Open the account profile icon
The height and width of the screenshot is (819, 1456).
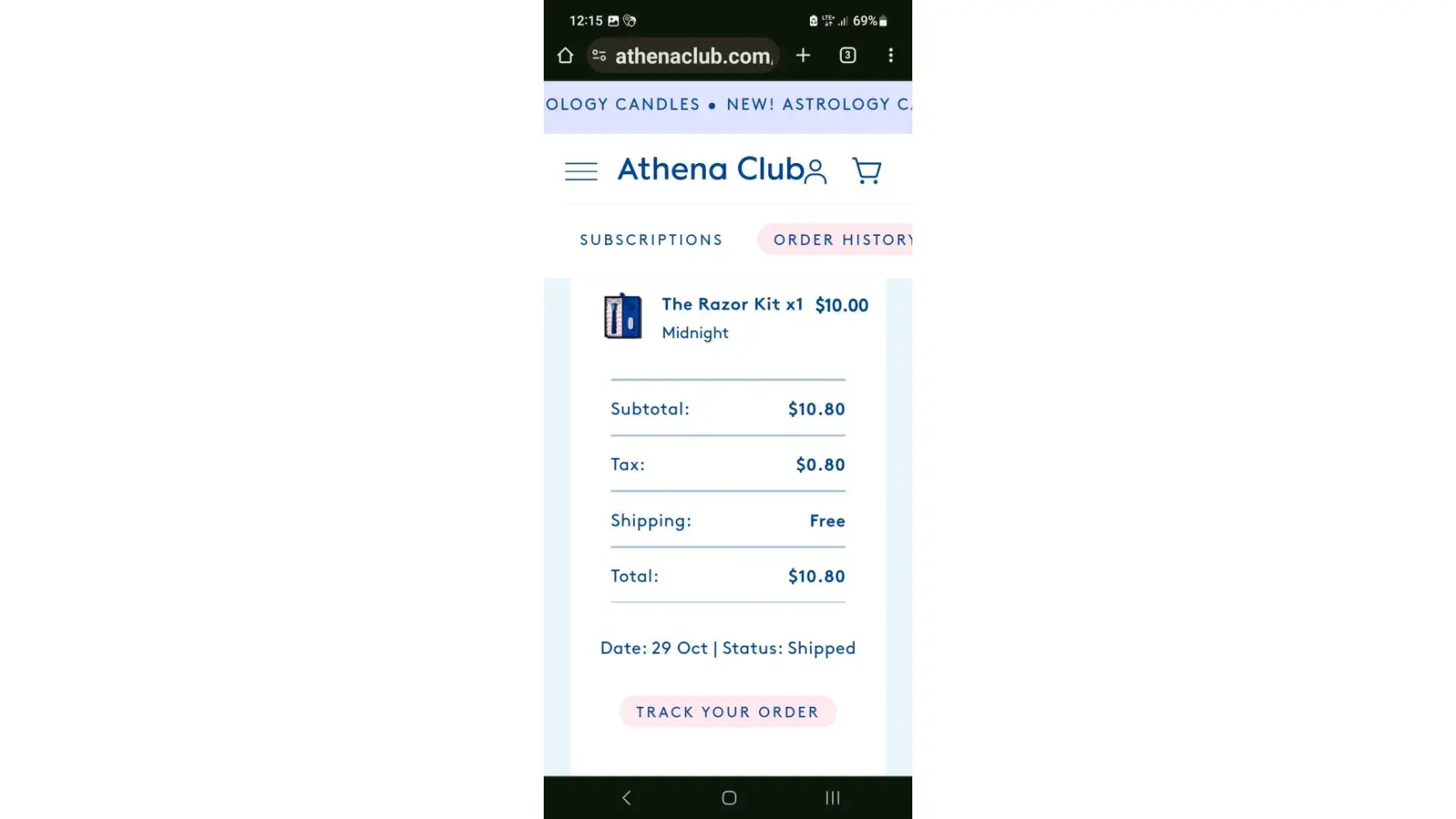815,171
